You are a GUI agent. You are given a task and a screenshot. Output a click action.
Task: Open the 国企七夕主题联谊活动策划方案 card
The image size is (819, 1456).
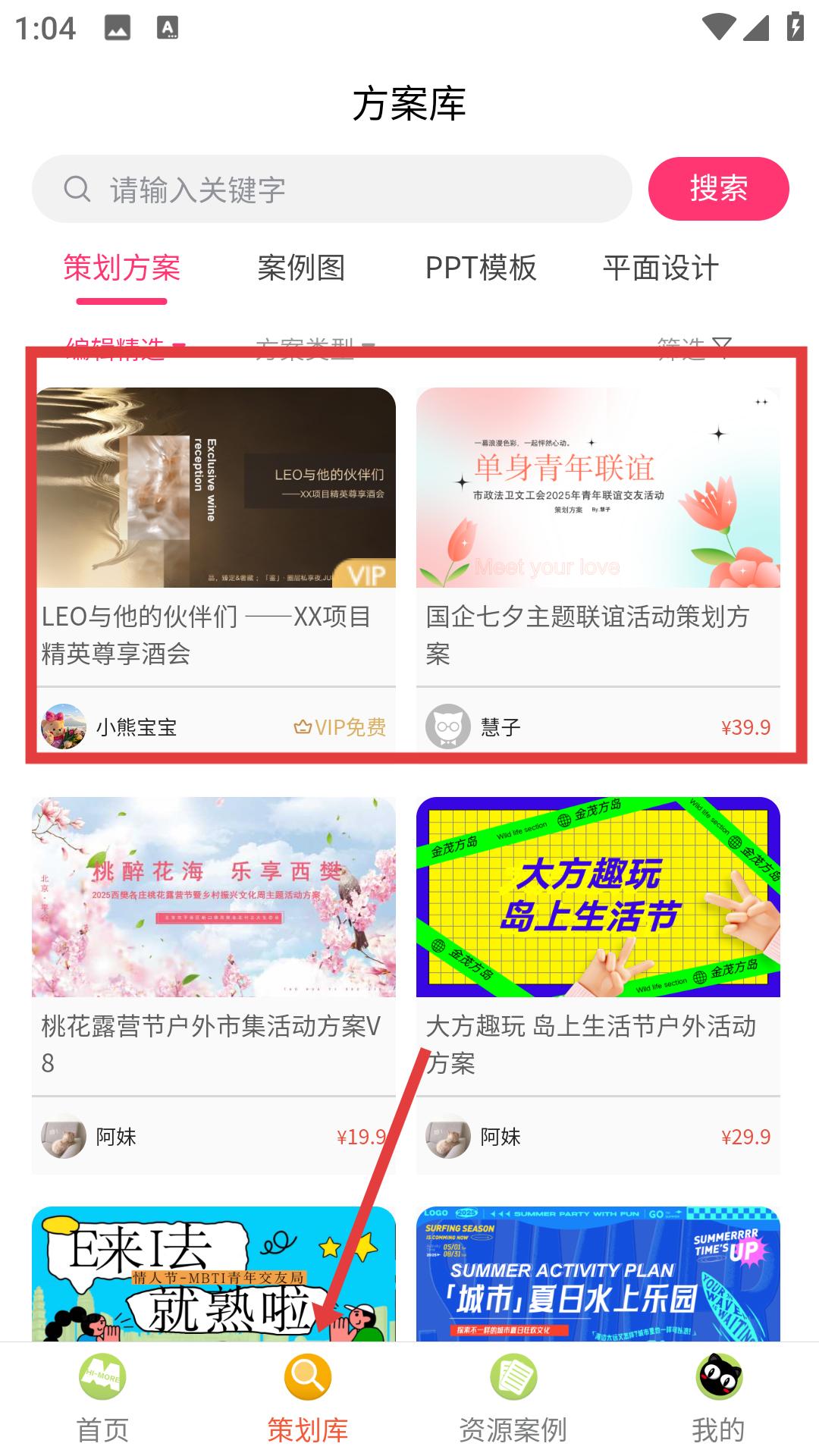coord(598,569)
